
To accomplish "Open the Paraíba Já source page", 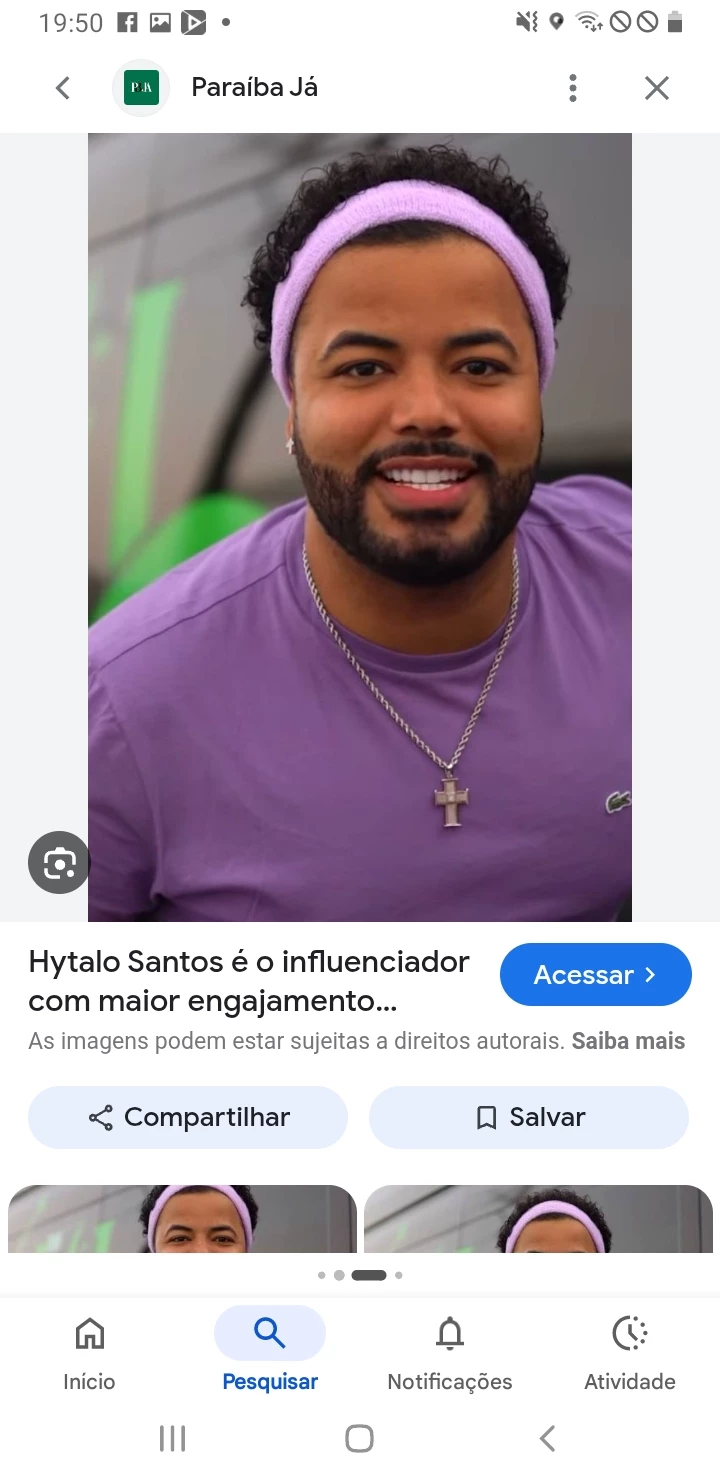I will (254, 88).
